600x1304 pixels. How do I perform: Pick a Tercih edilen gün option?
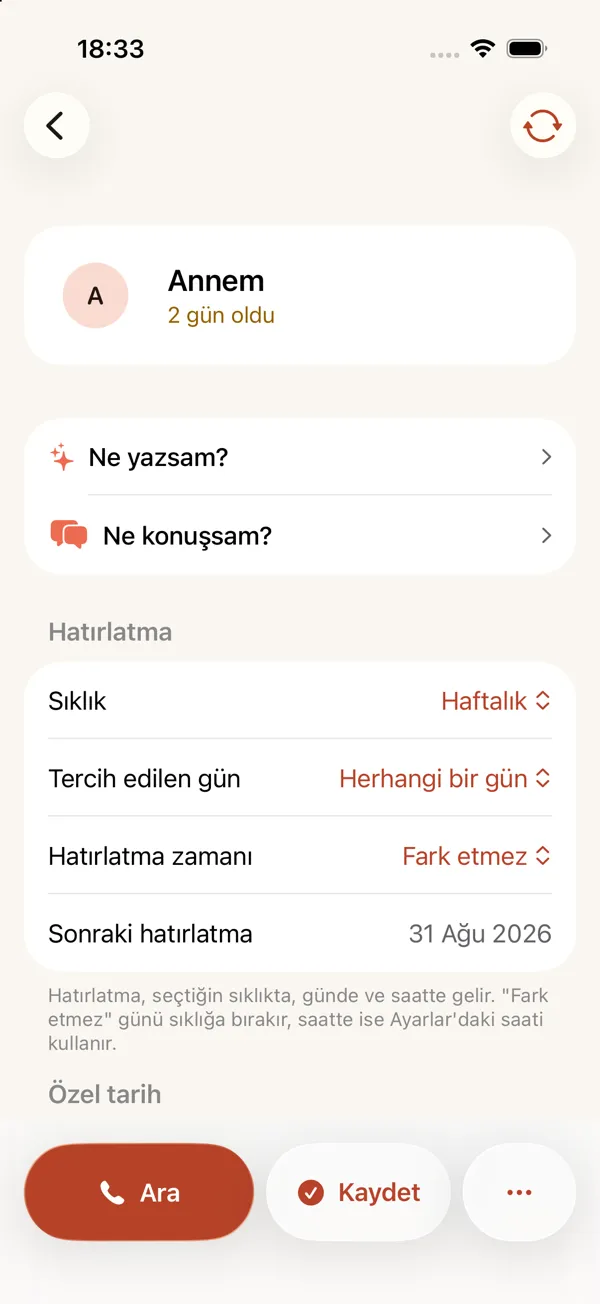pyautogui.click(x=445, y=779)
